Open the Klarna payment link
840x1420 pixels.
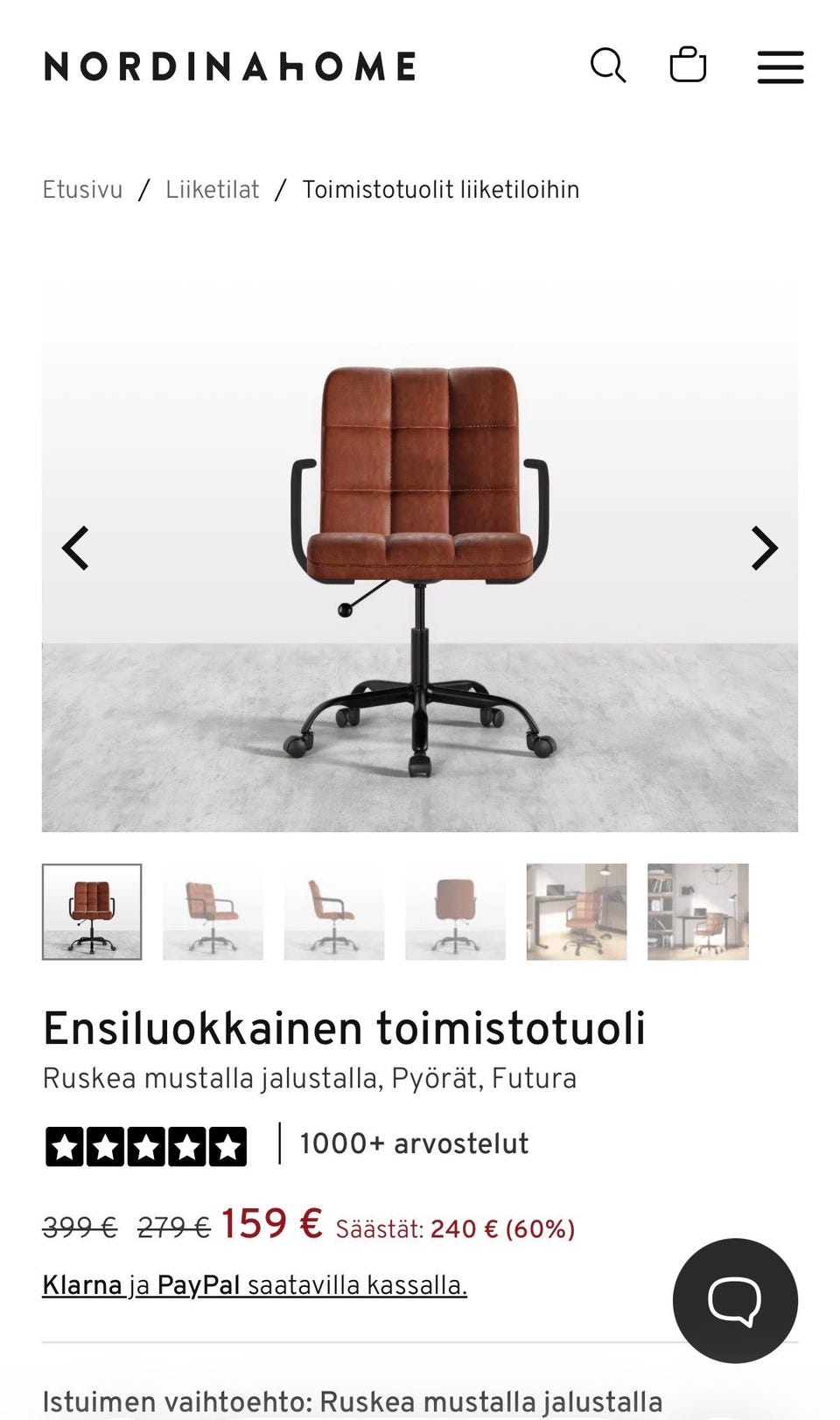point(82,1285)
